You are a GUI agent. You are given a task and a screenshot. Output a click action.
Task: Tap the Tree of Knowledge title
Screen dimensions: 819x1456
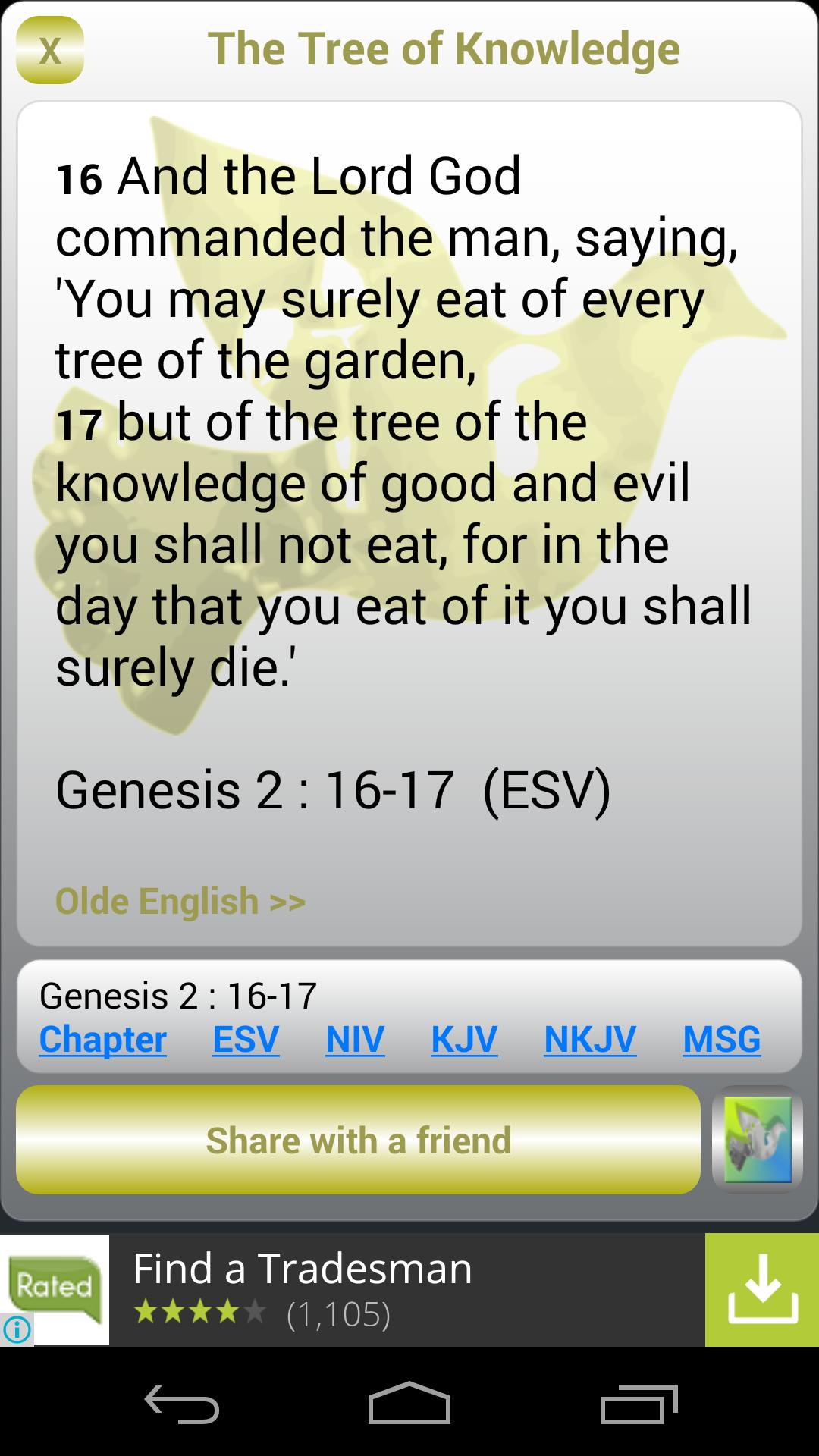click(444, 49)
